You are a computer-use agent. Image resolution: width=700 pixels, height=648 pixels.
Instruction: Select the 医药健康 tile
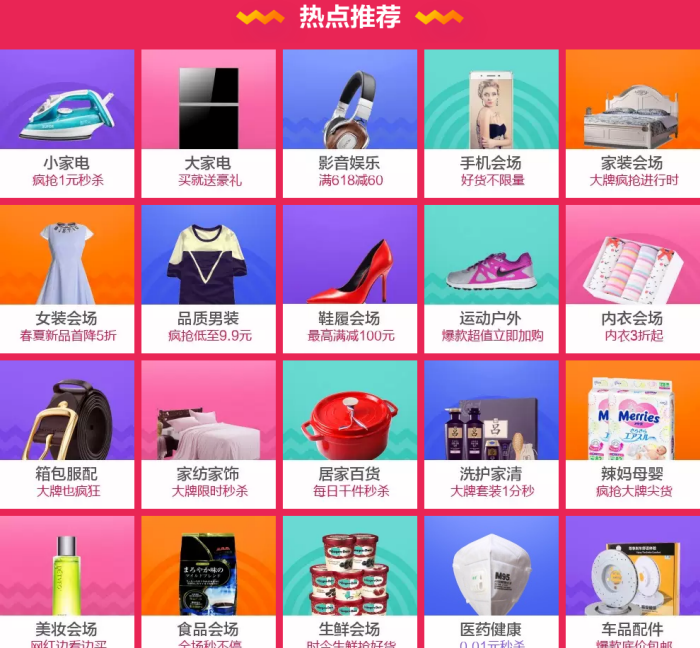[491, 583]
